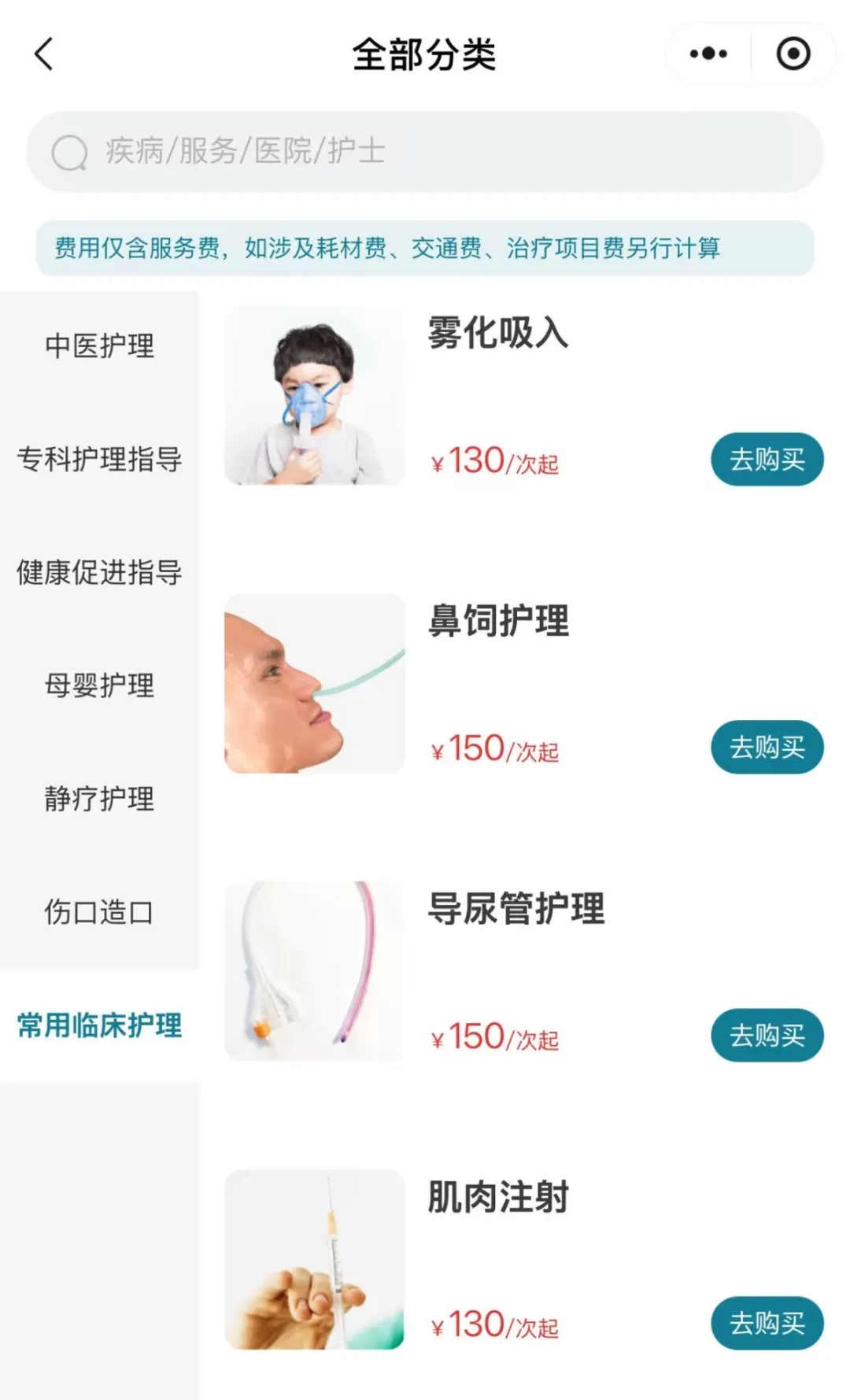Switch to 母婴护理 category
The height and width of the screenshot is (1400, 850).
click(99, 685)
